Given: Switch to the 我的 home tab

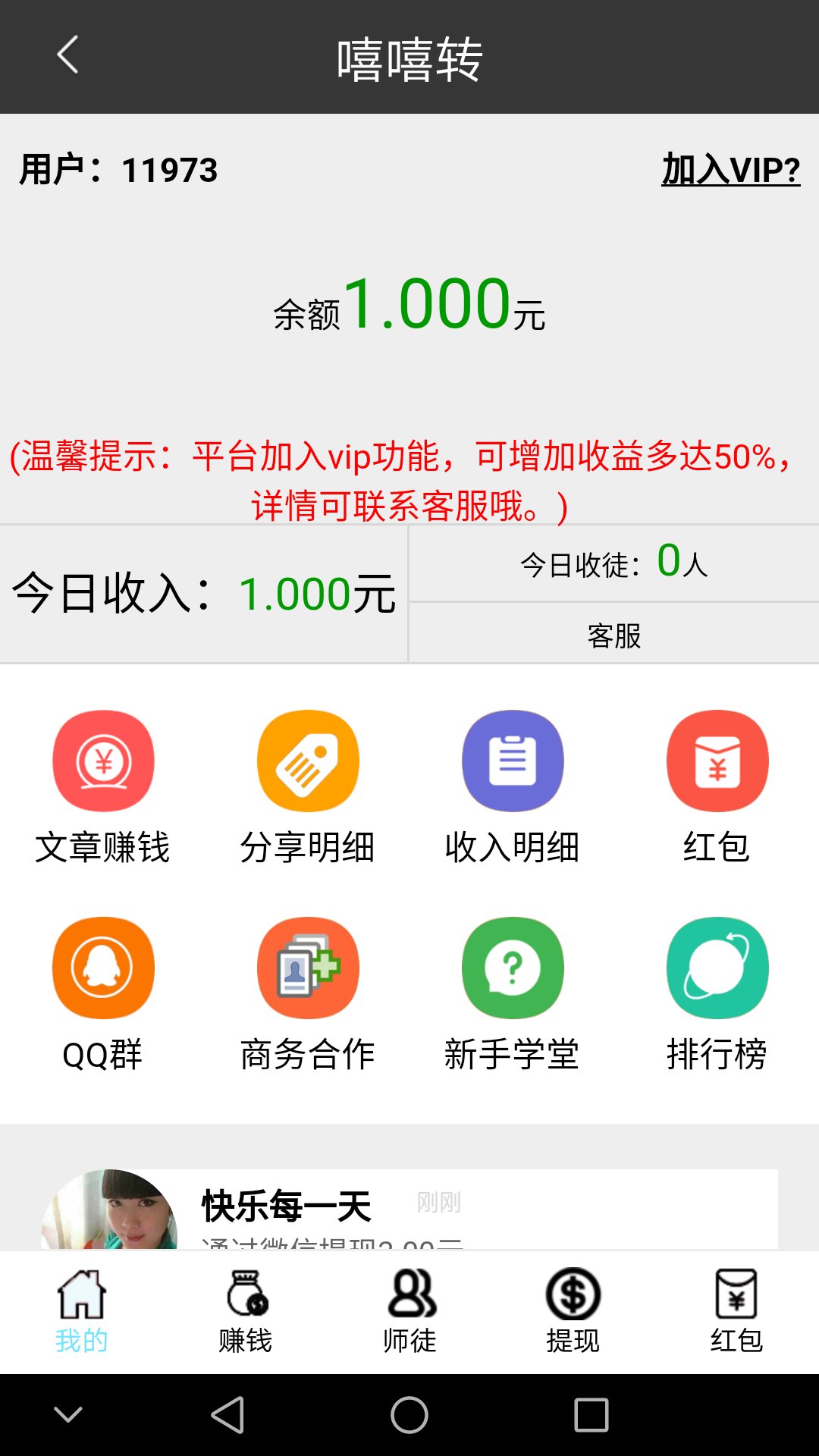Looking at the screenshot, I should pyautogui.click(x=82, y=1298).
